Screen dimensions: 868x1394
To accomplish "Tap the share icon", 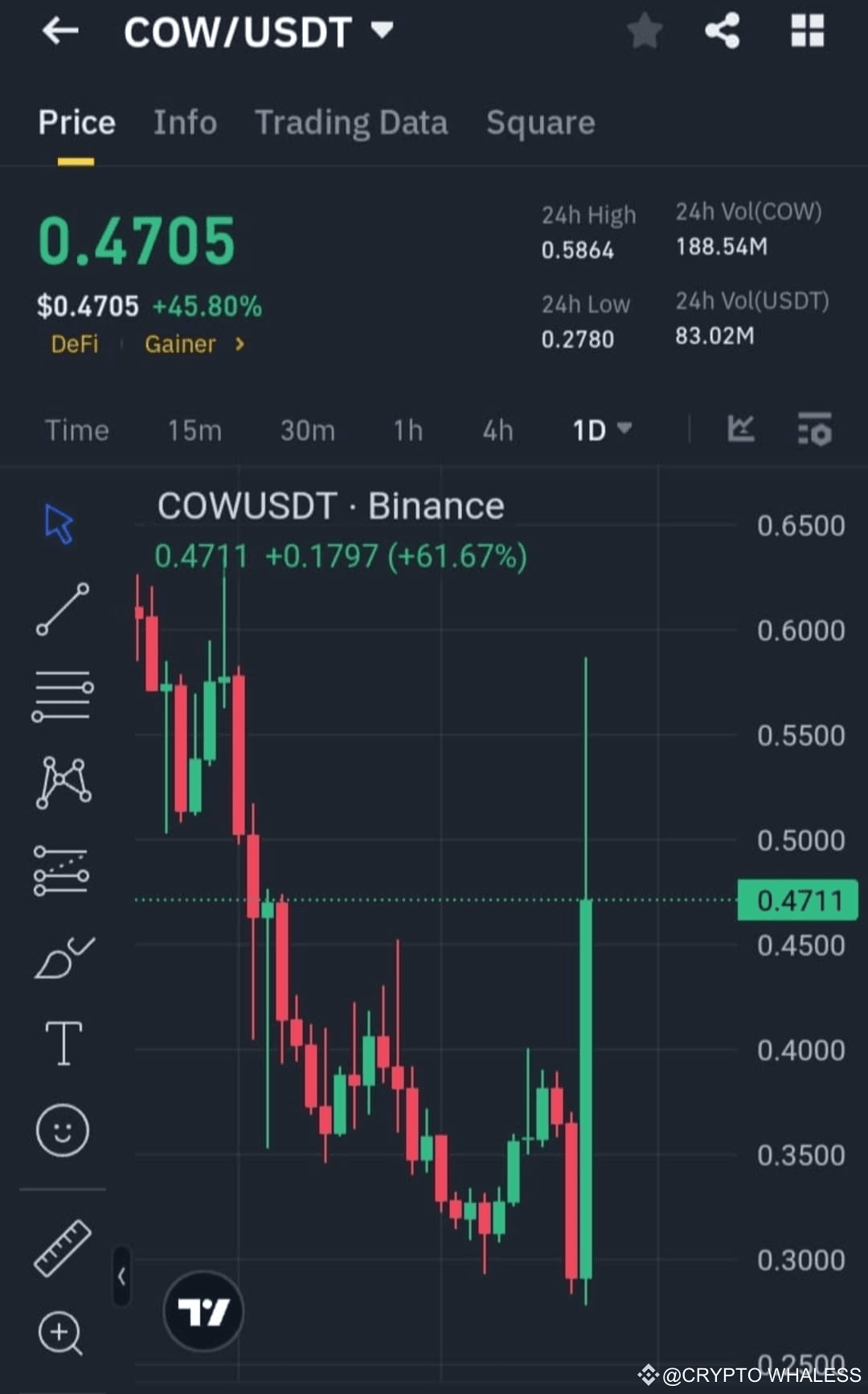I will pos(721,32).
